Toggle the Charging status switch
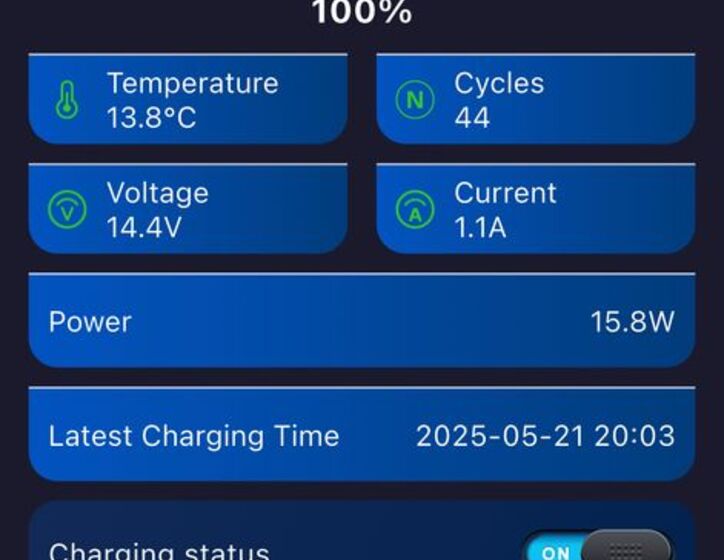Viewport: 724px width, 560px height. pos(597,547)
